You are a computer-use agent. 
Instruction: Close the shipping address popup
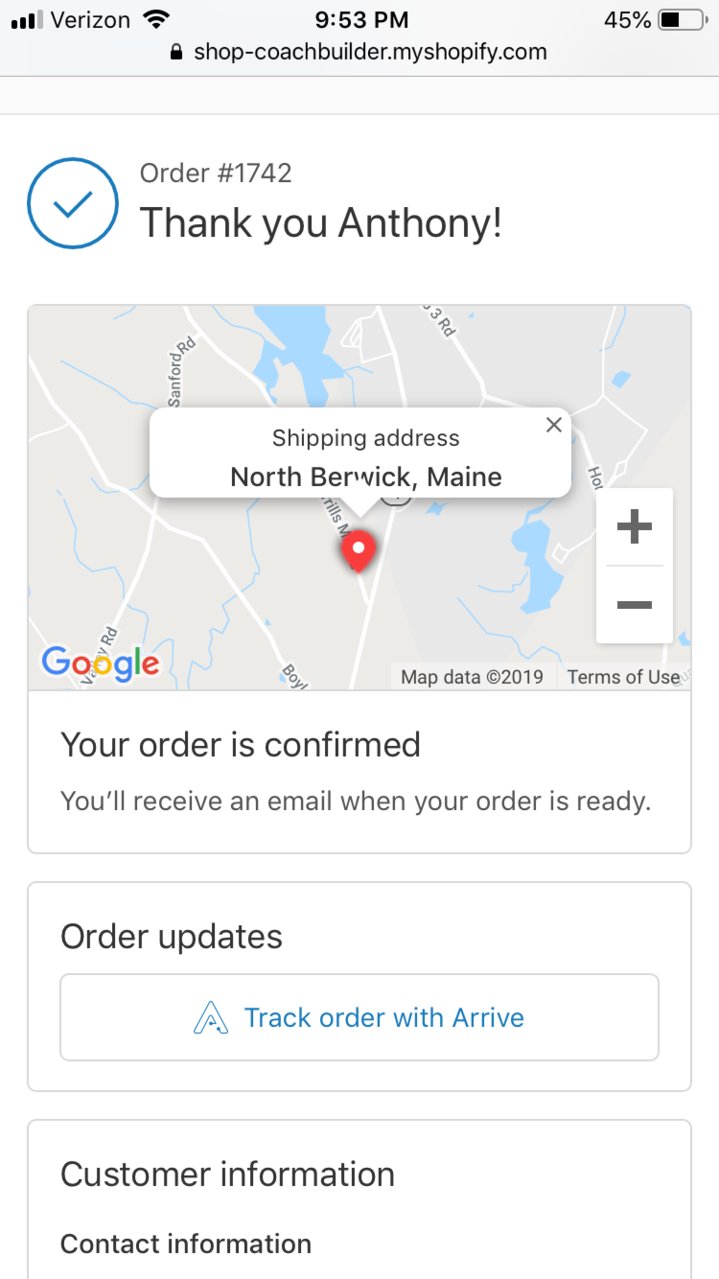(553, 425)
